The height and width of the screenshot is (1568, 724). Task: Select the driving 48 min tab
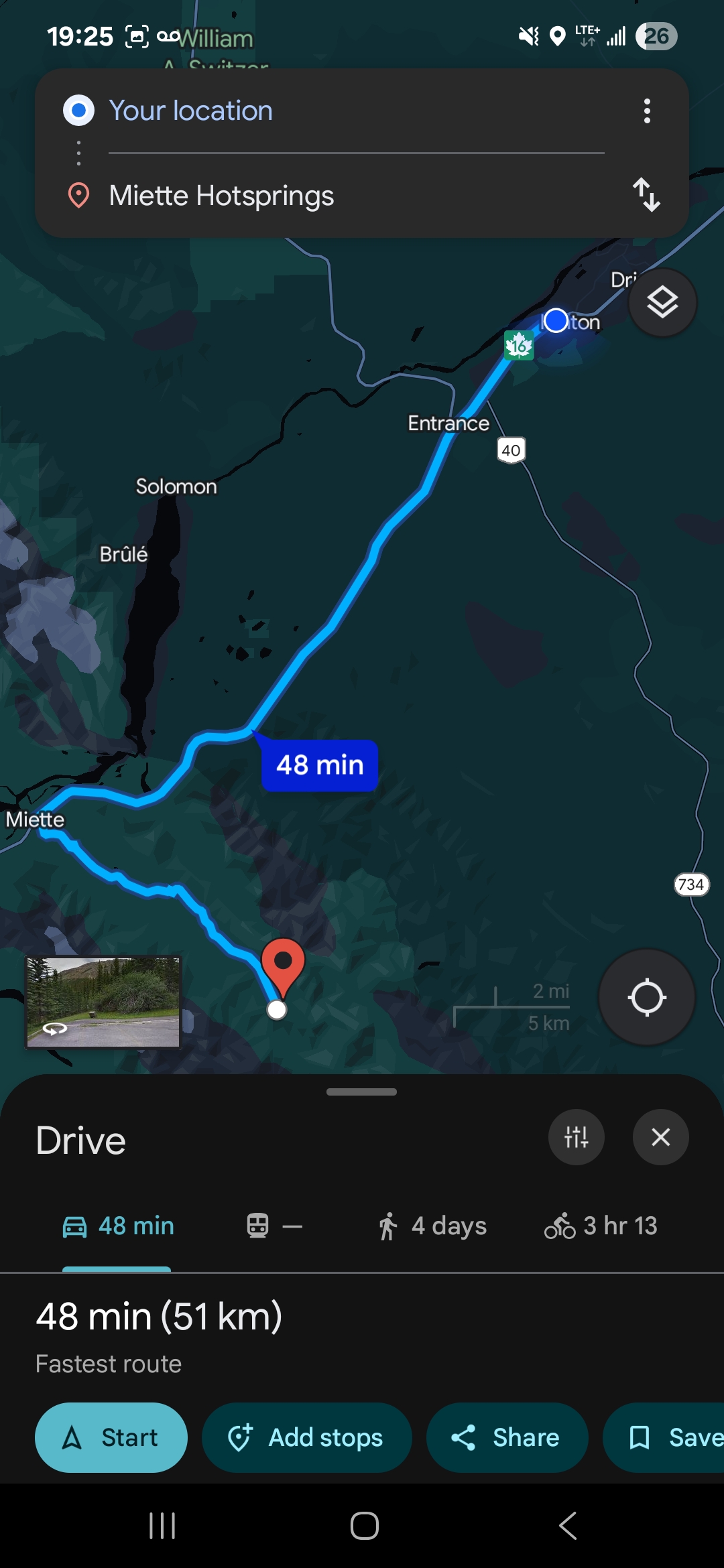tap(118, 1226)
